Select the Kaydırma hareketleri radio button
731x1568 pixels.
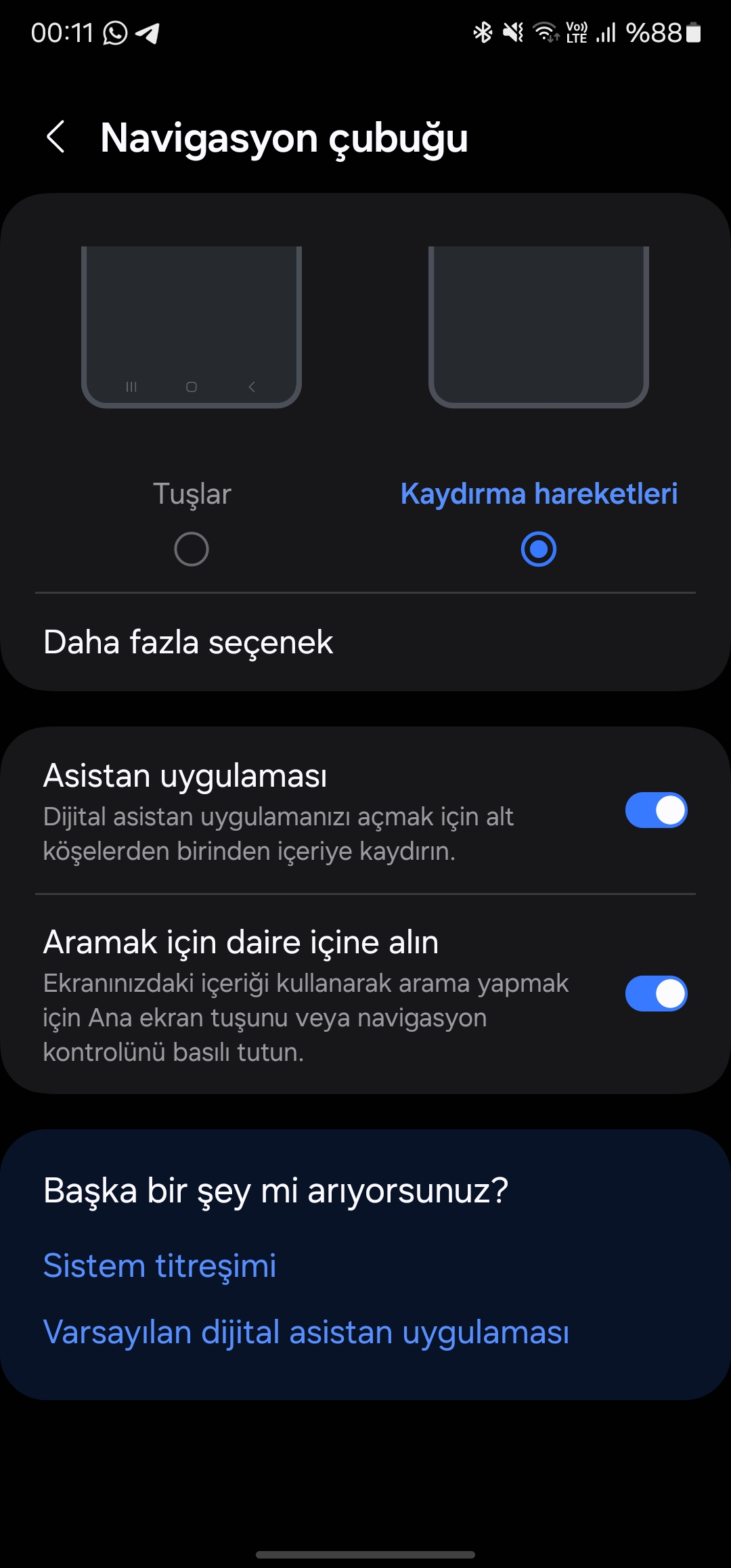coord(539,549)
